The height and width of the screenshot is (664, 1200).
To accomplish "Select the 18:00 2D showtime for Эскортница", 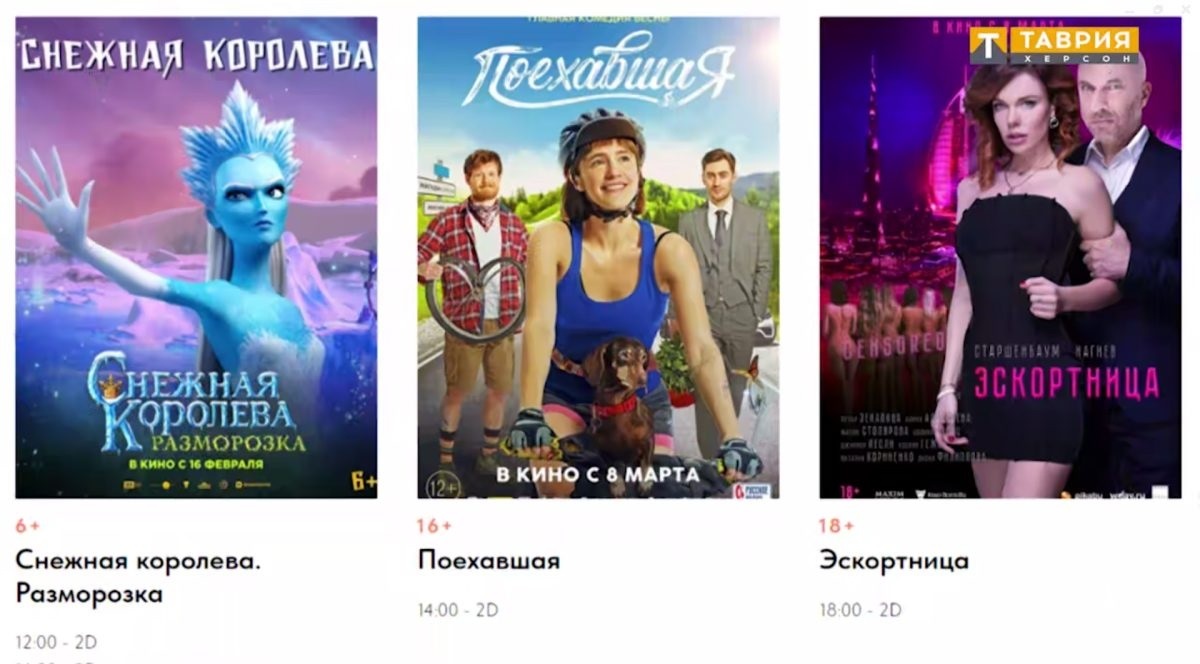I will (x=860, y=609).
